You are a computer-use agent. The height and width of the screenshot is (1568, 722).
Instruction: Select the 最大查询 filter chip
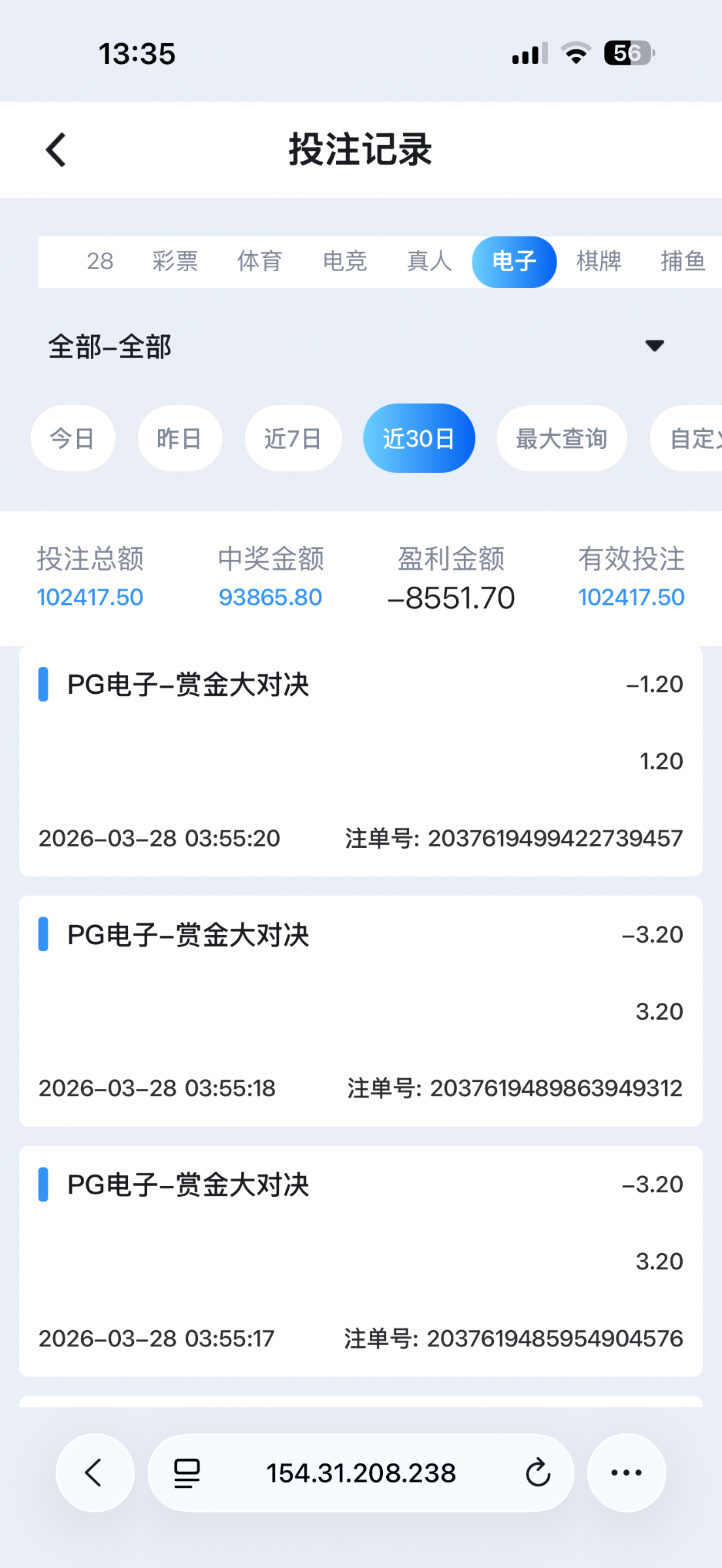click(x=561, y=438)
